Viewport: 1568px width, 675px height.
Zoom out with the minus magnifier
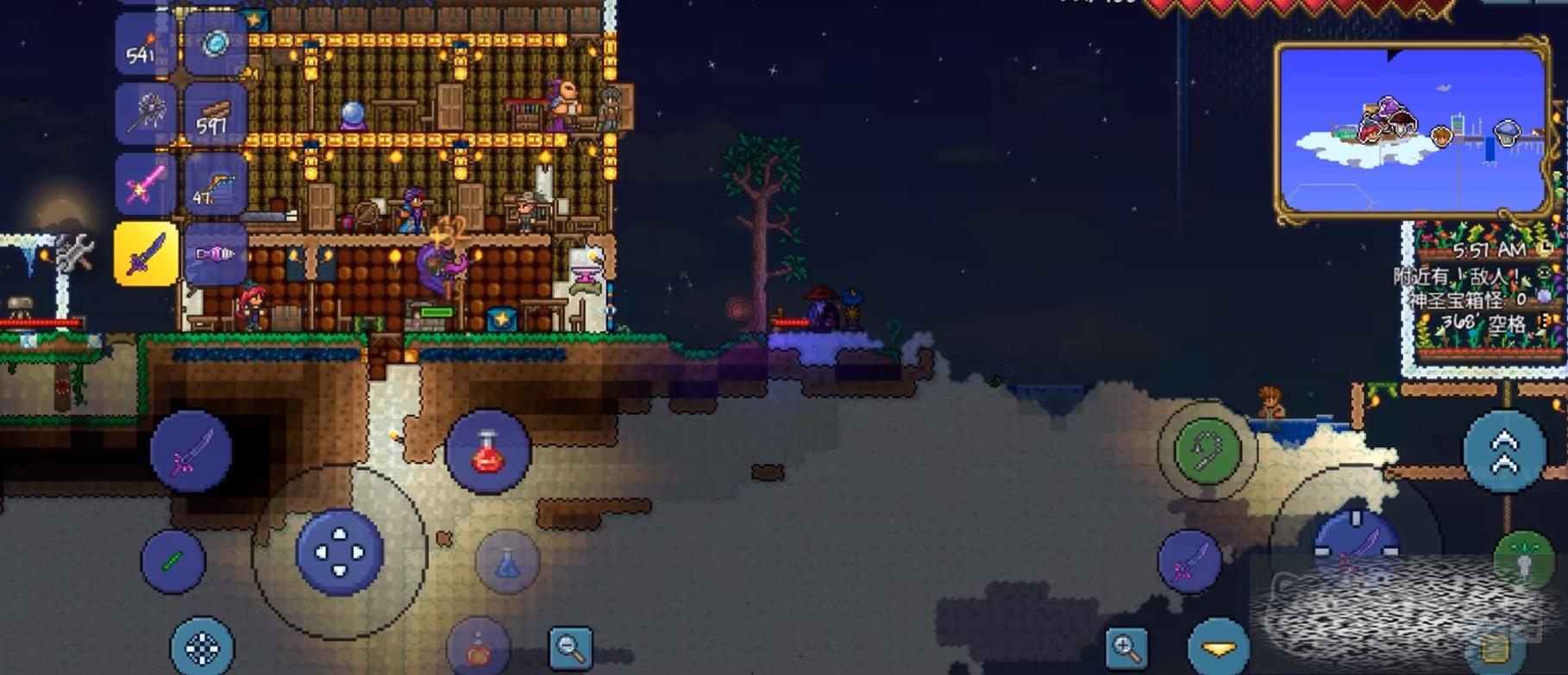pyautogui.click(x=570, y=646)
